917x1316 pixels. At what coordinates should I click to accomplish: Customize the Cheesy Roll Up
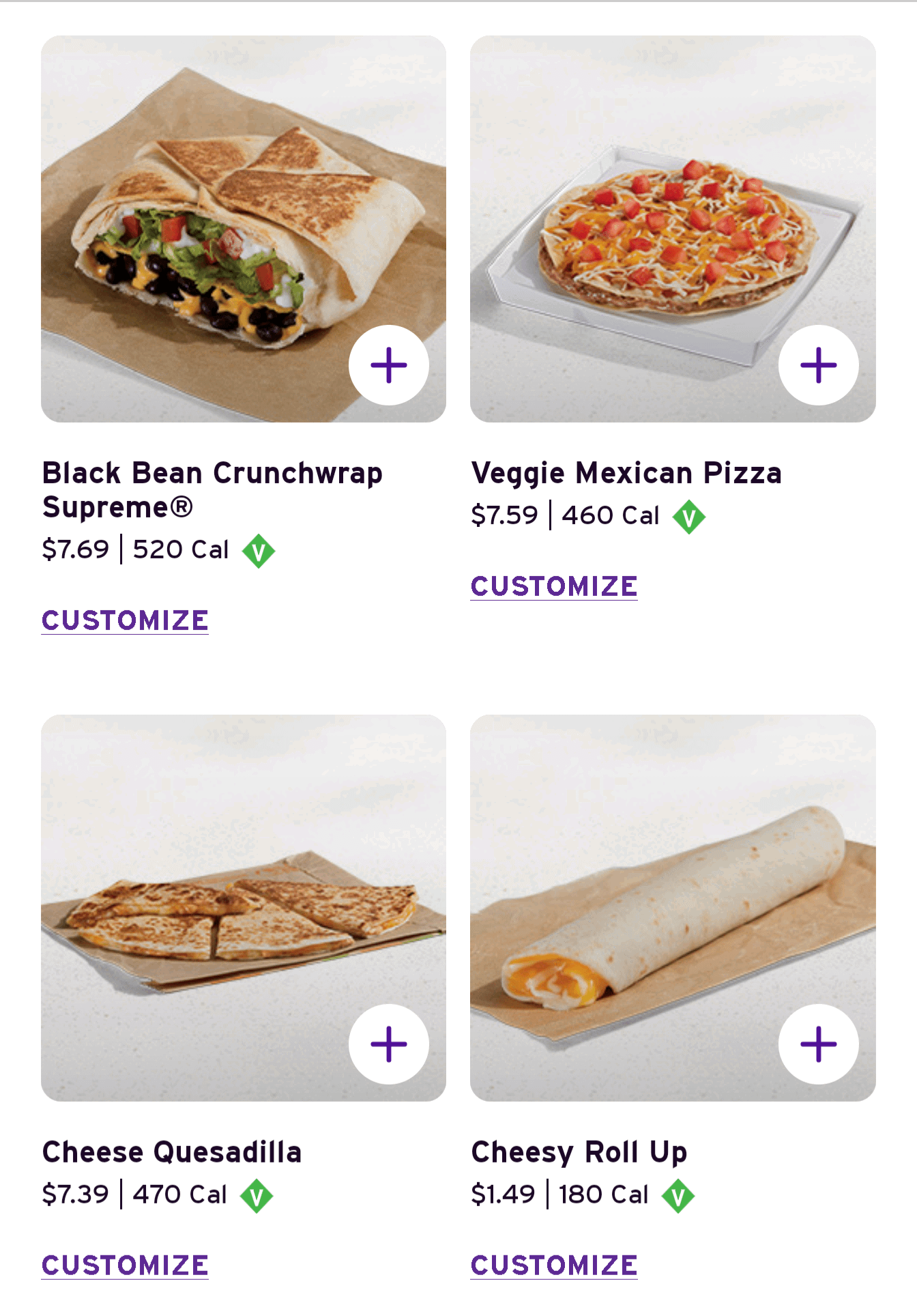click(554, 1265)
